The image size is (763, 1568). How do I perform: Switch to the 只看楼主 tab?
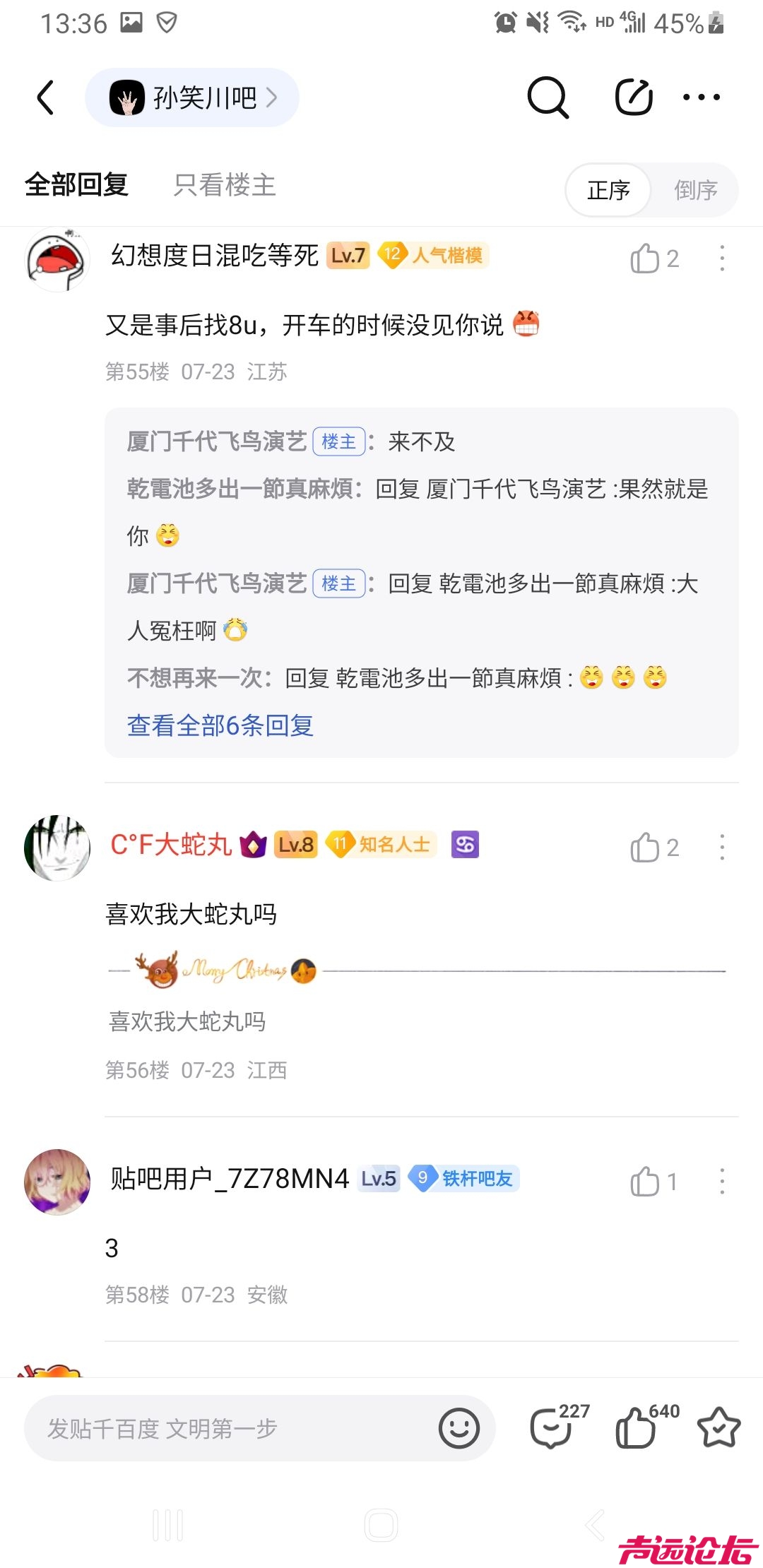pyautogui.click(x=225, y=185)
